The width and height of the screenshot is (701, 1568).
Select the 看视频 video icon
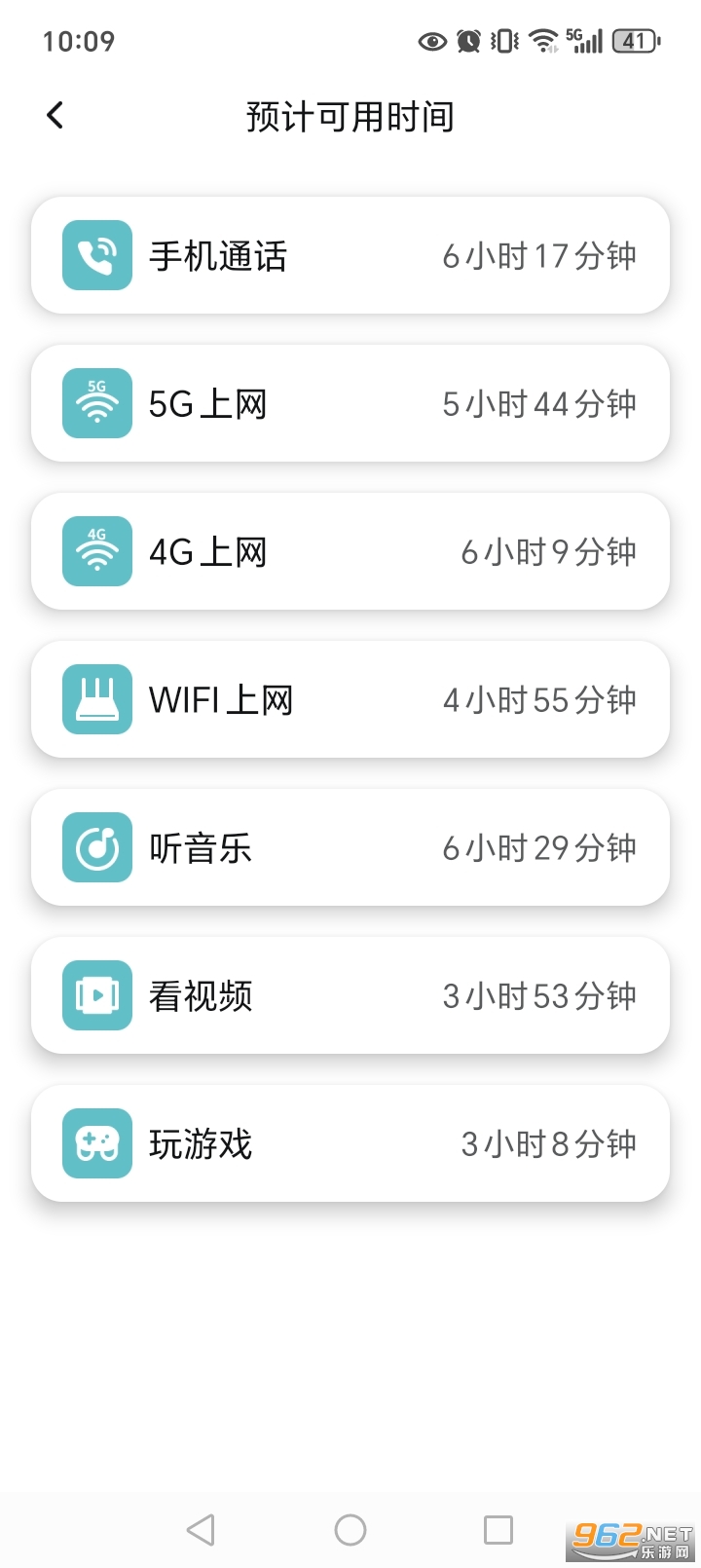point(96,995)
